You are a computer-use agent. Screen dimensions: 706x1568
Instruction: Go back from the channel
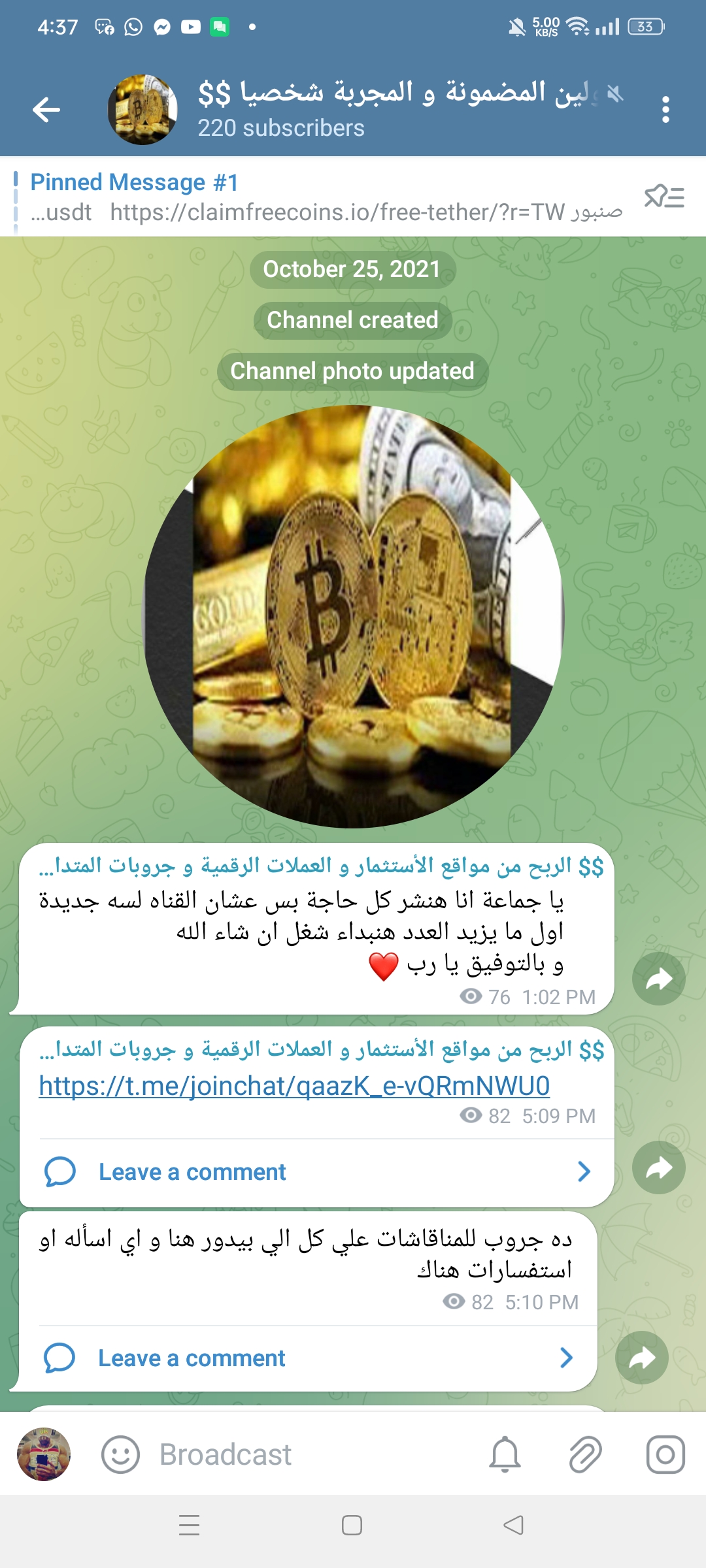pyautogui.click(x=46, y=109)
